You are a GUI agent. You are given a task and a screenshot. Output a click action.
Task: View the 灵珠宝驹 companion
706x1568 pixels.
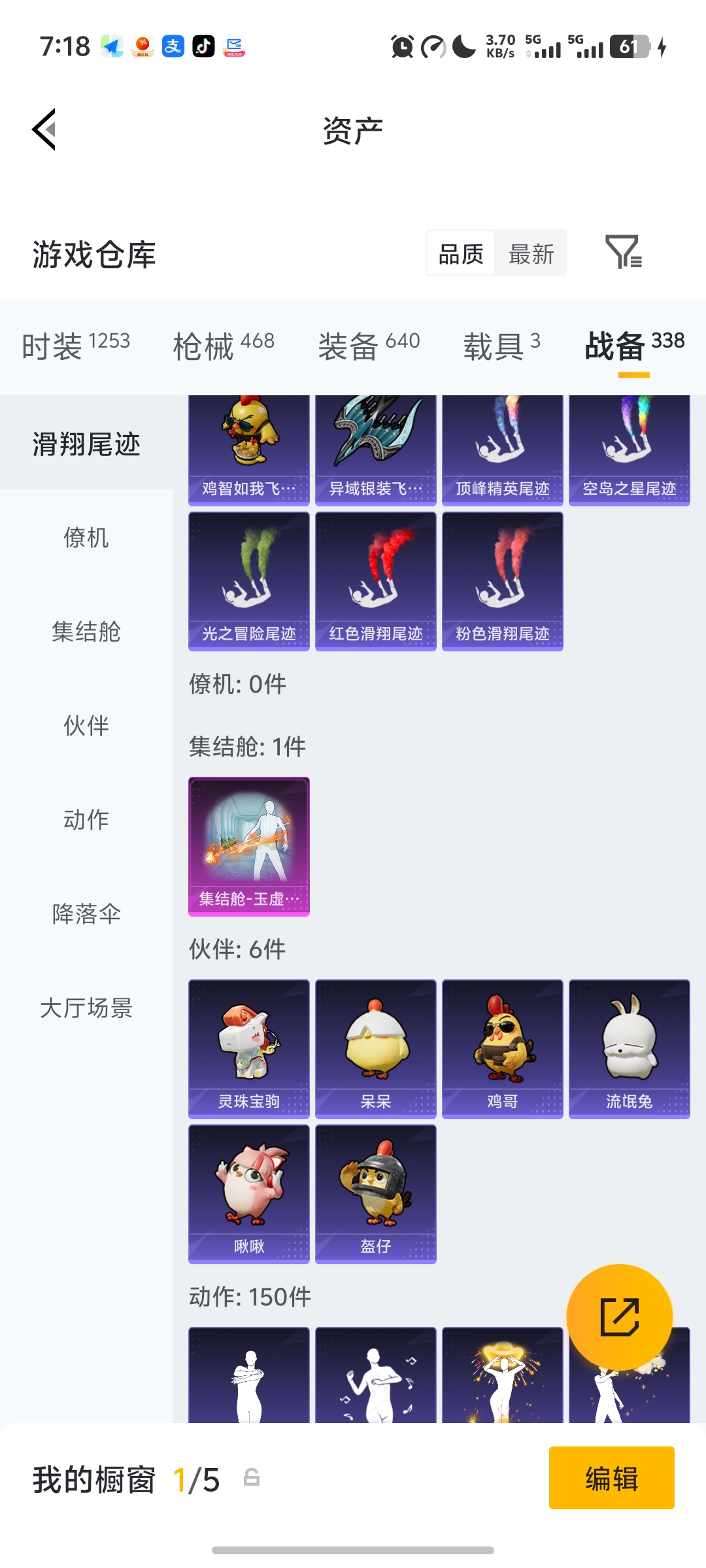pyautogui.click(x=248, y=1049)
